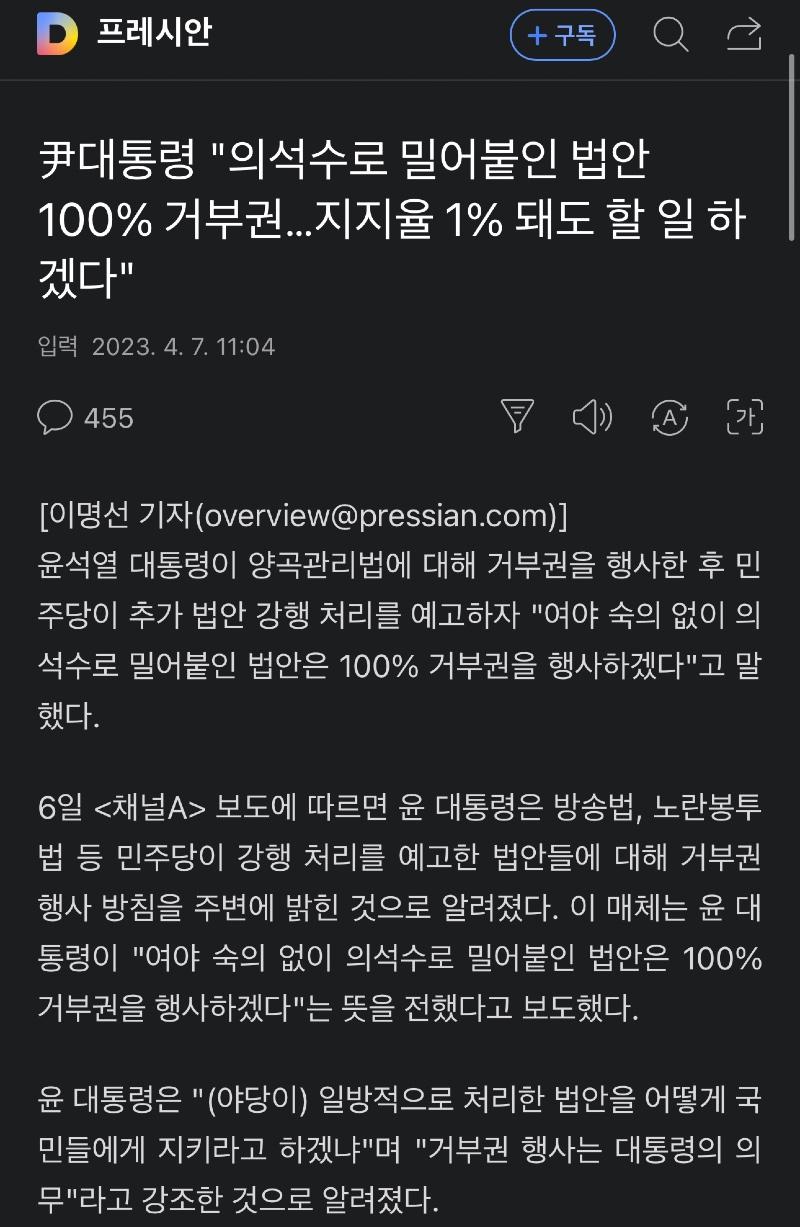
Task: Open the article summary icon
Action: (517, 416)
